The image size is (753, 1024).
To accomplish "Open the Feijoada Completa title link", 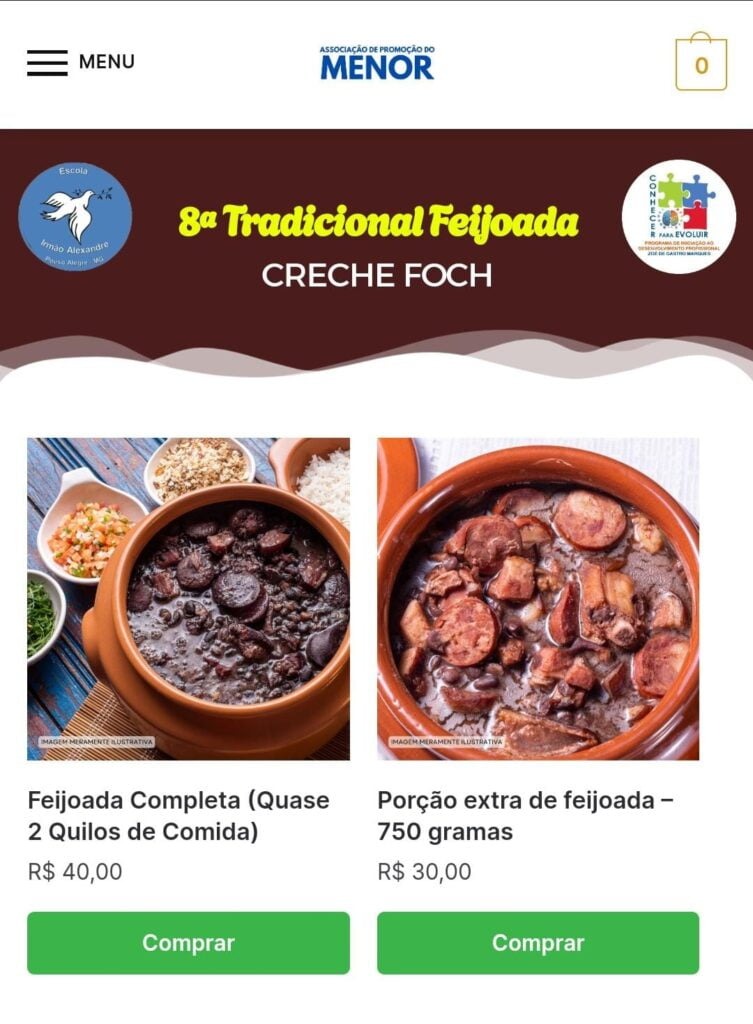I will point(178,815).
